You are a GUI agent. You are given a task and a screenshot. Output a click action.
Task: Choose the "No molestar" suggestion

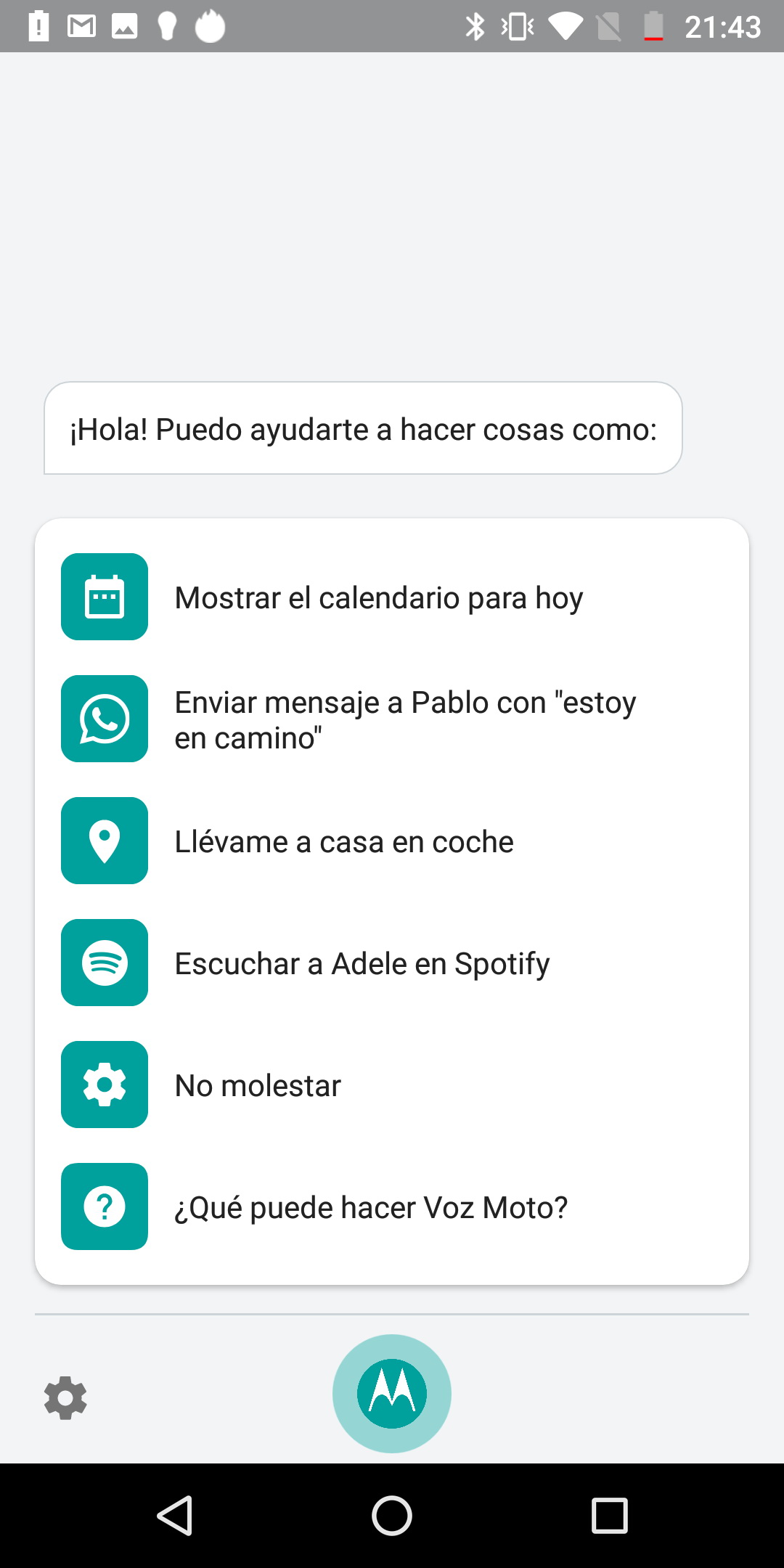(x=392, y=1085)
